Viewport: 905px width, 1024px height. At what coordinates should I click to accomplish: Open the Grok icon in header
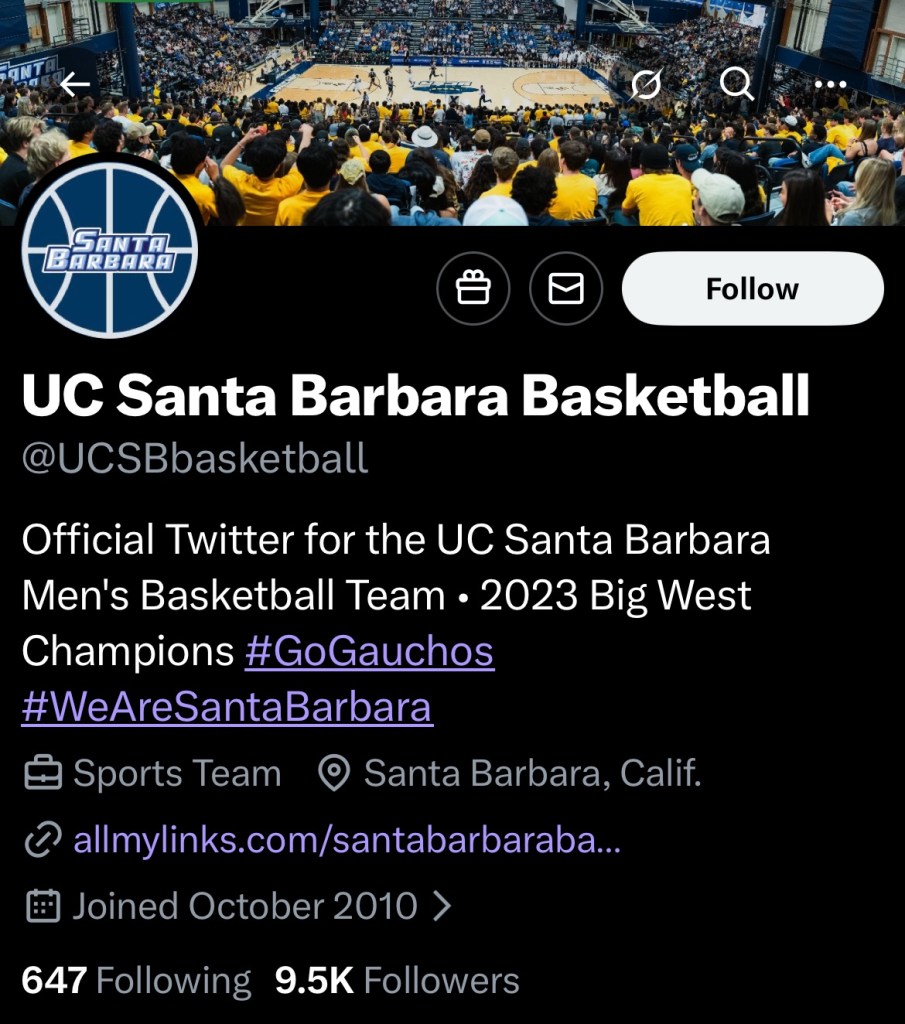click(x=646, y=85)
